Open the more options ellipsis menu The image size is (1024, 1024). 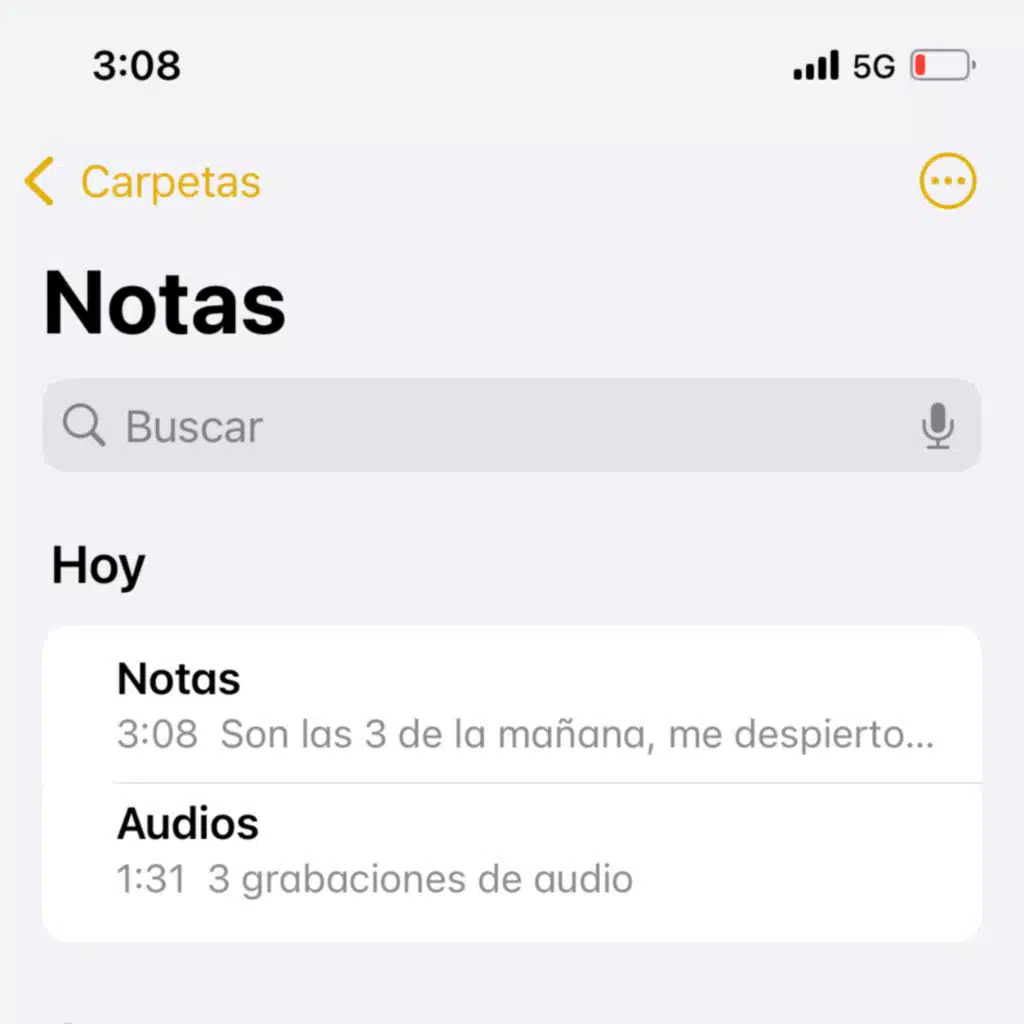[947, 182]
